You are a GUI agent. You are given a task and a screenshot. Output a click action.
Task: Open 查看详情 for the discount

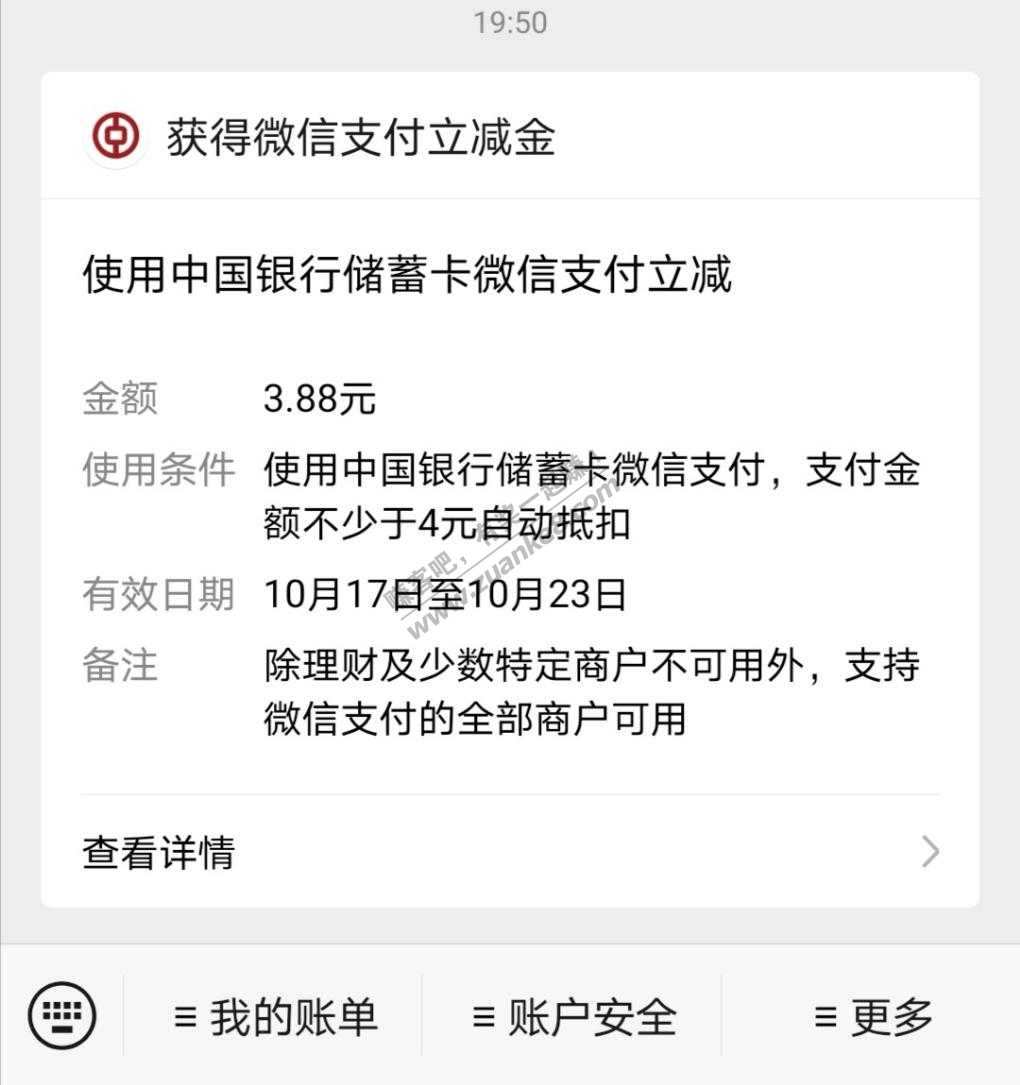click(510, 852)
